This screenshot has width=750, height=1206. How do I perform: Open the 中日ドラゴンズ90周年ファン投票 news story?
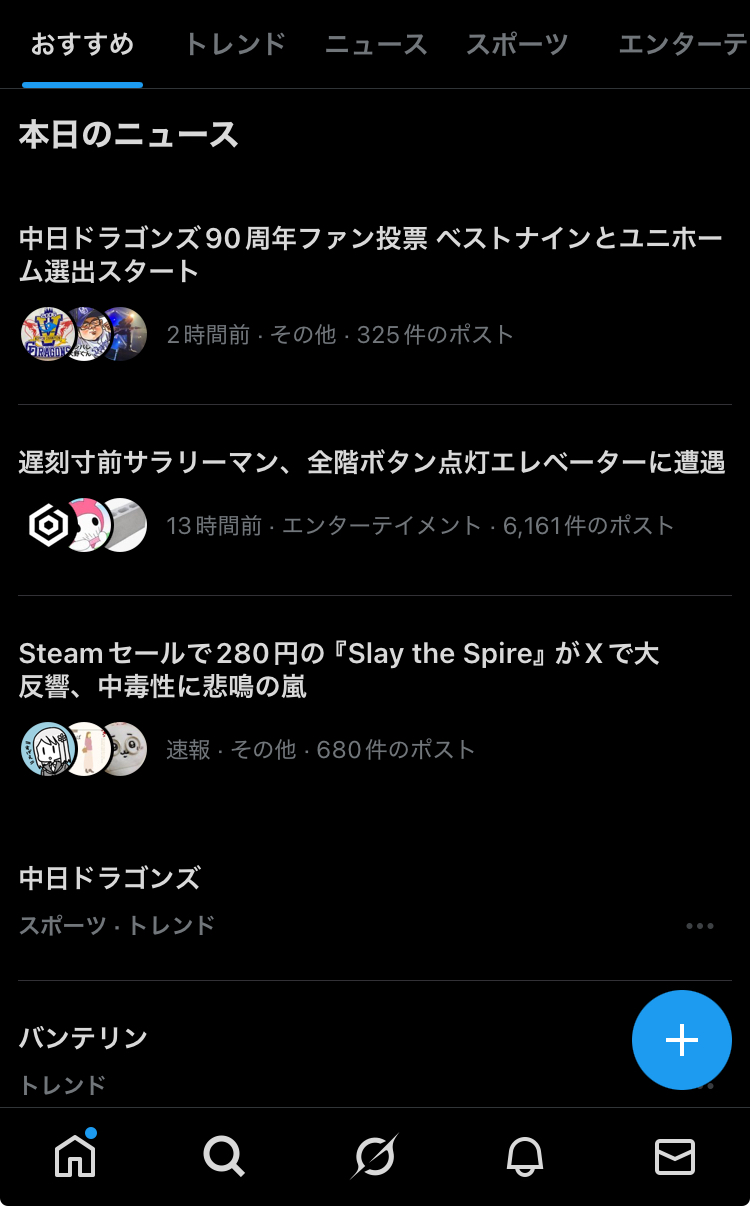[370, 254]
